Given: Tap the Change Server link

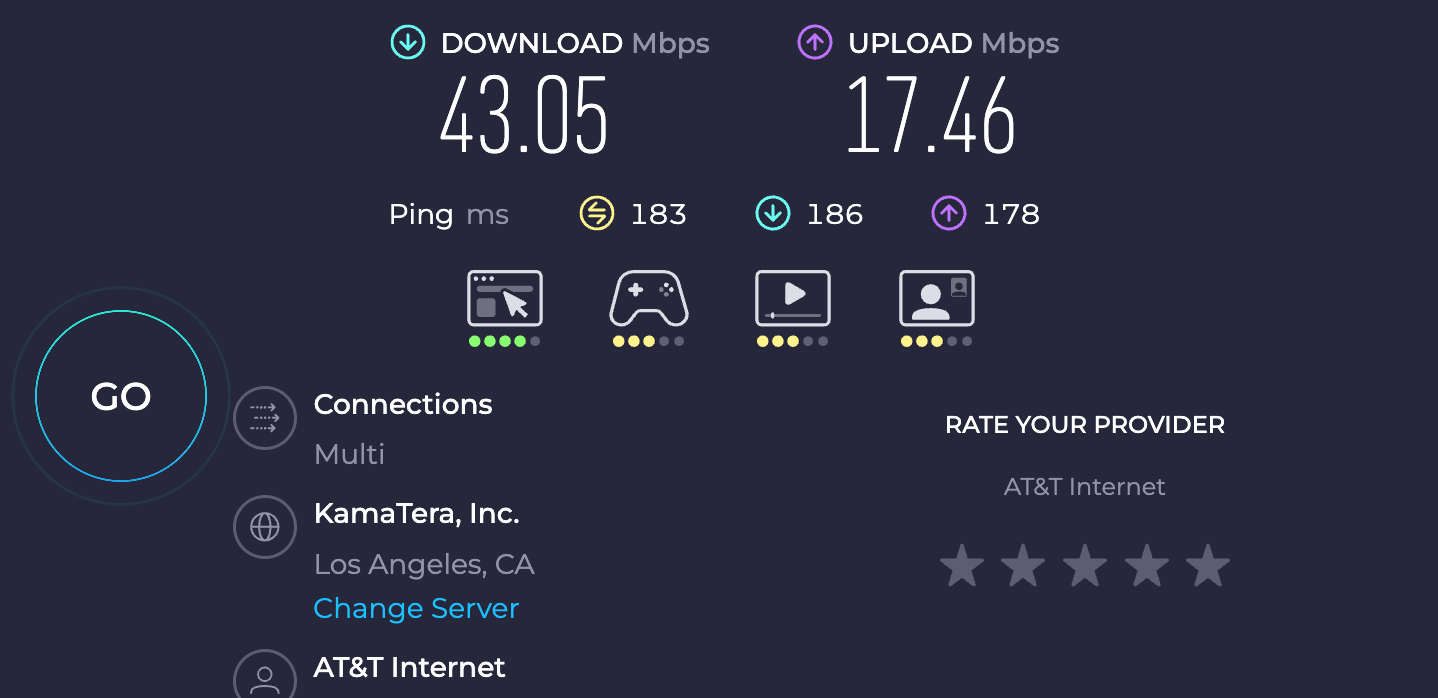Looking at the screenshot, I should tap(416, 608).
